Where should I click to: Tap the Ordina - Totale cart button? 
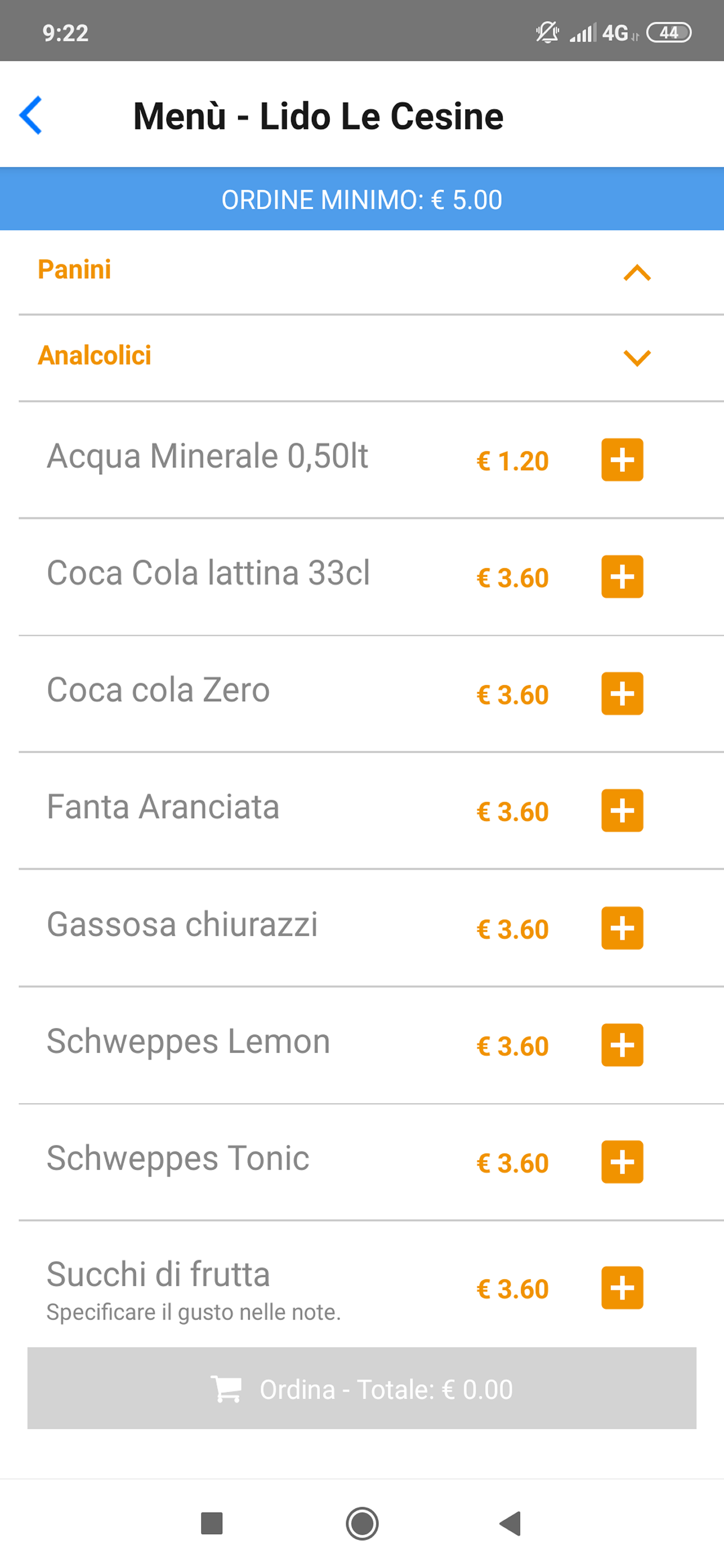[361, 1388]
